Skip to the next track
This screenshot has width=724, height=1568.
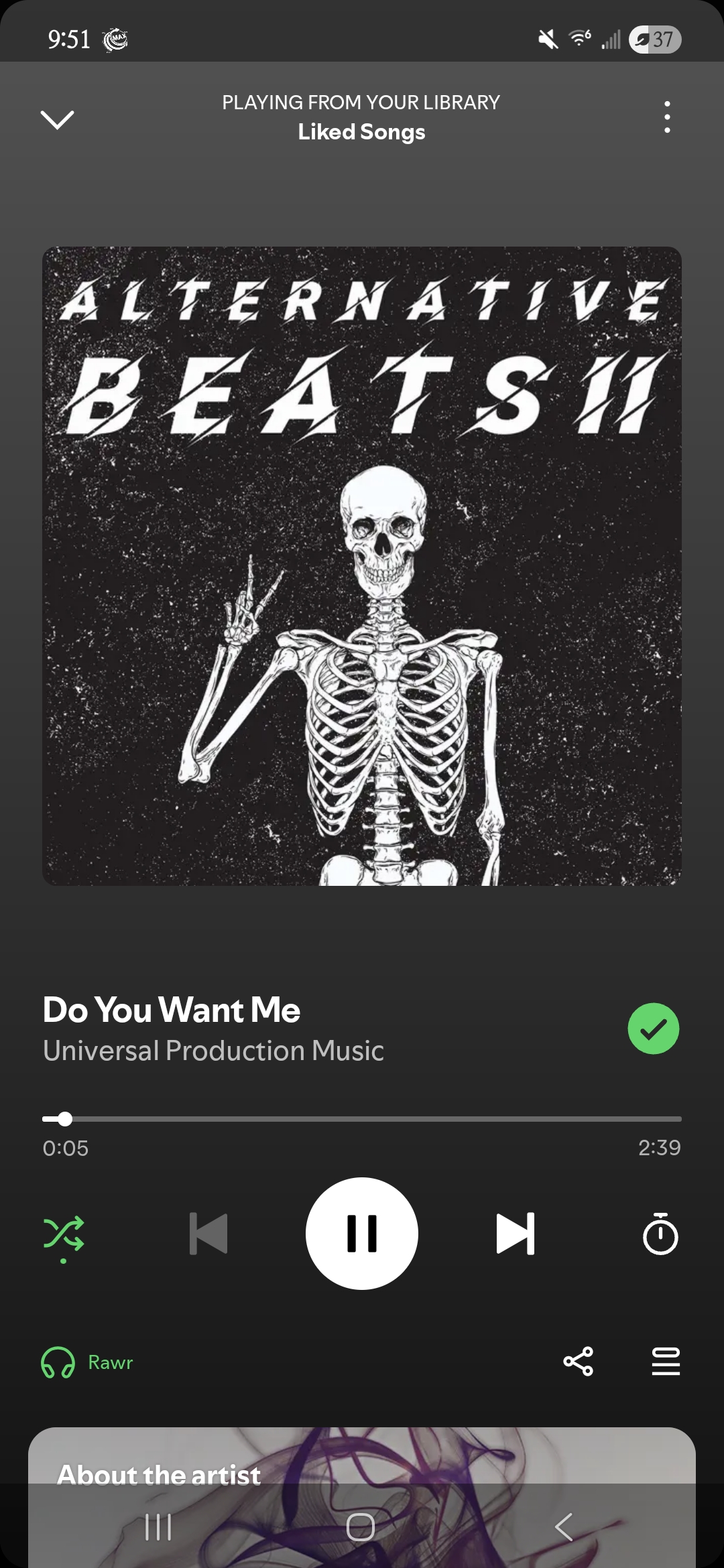click(515, 1234)
